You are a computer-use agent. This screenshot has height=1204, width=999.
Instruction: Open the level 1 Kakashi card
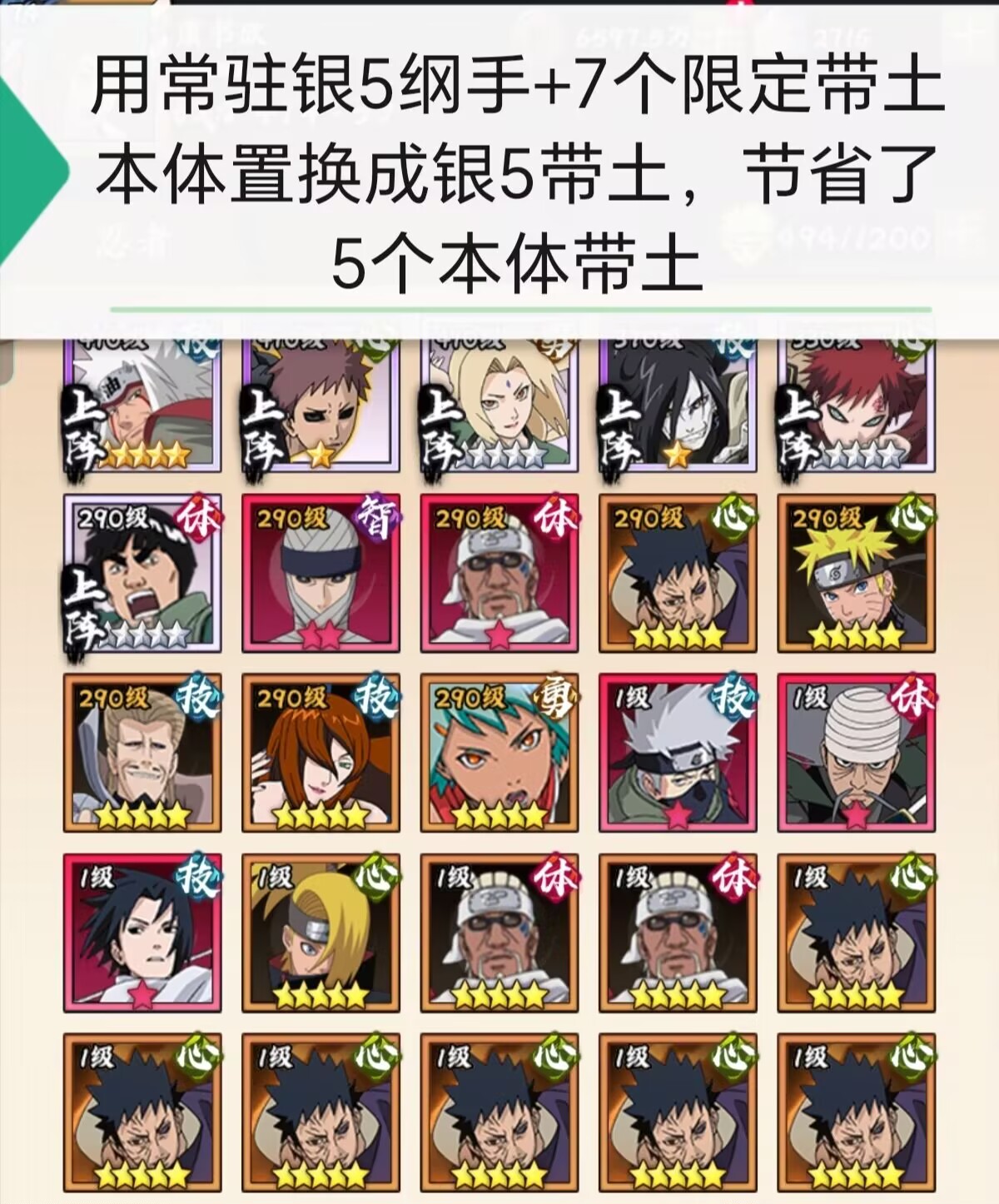click(x=677, y=753)
